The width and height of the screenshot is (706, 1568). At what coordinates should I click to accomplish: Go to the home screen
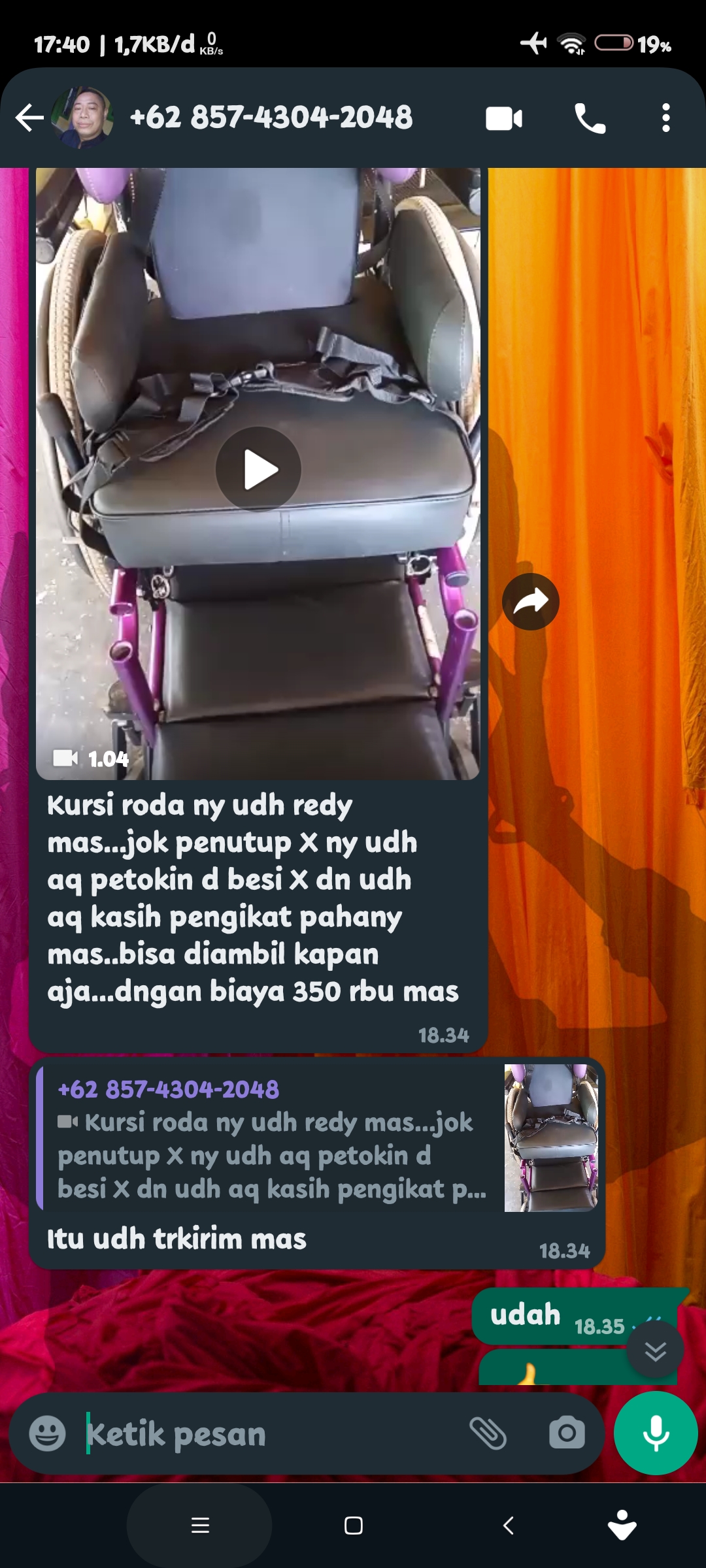point(354,1526)
